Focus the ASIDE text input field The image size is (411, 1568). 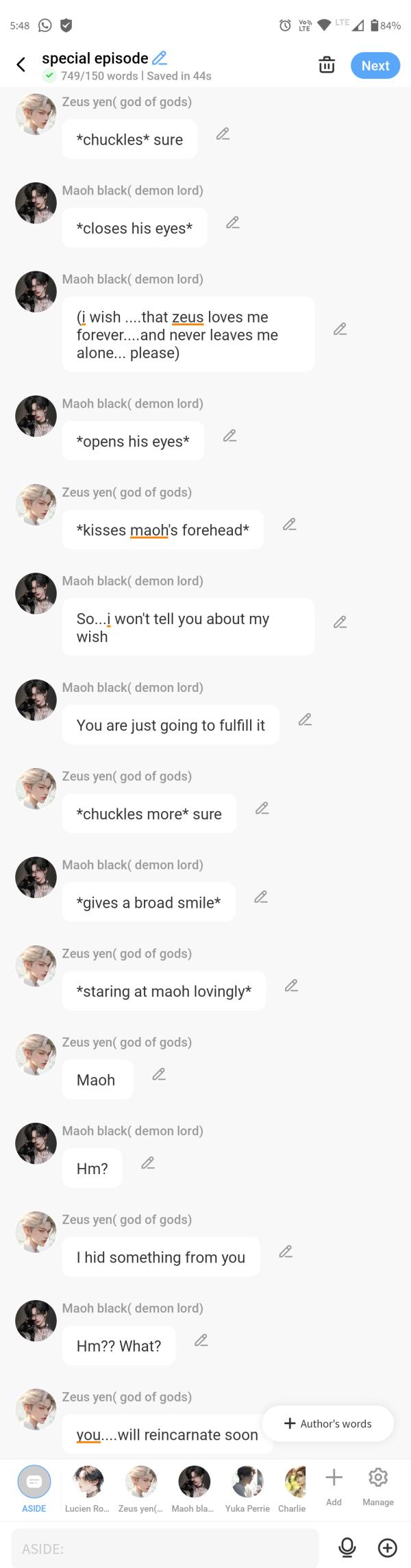(x=164, y=1548)
